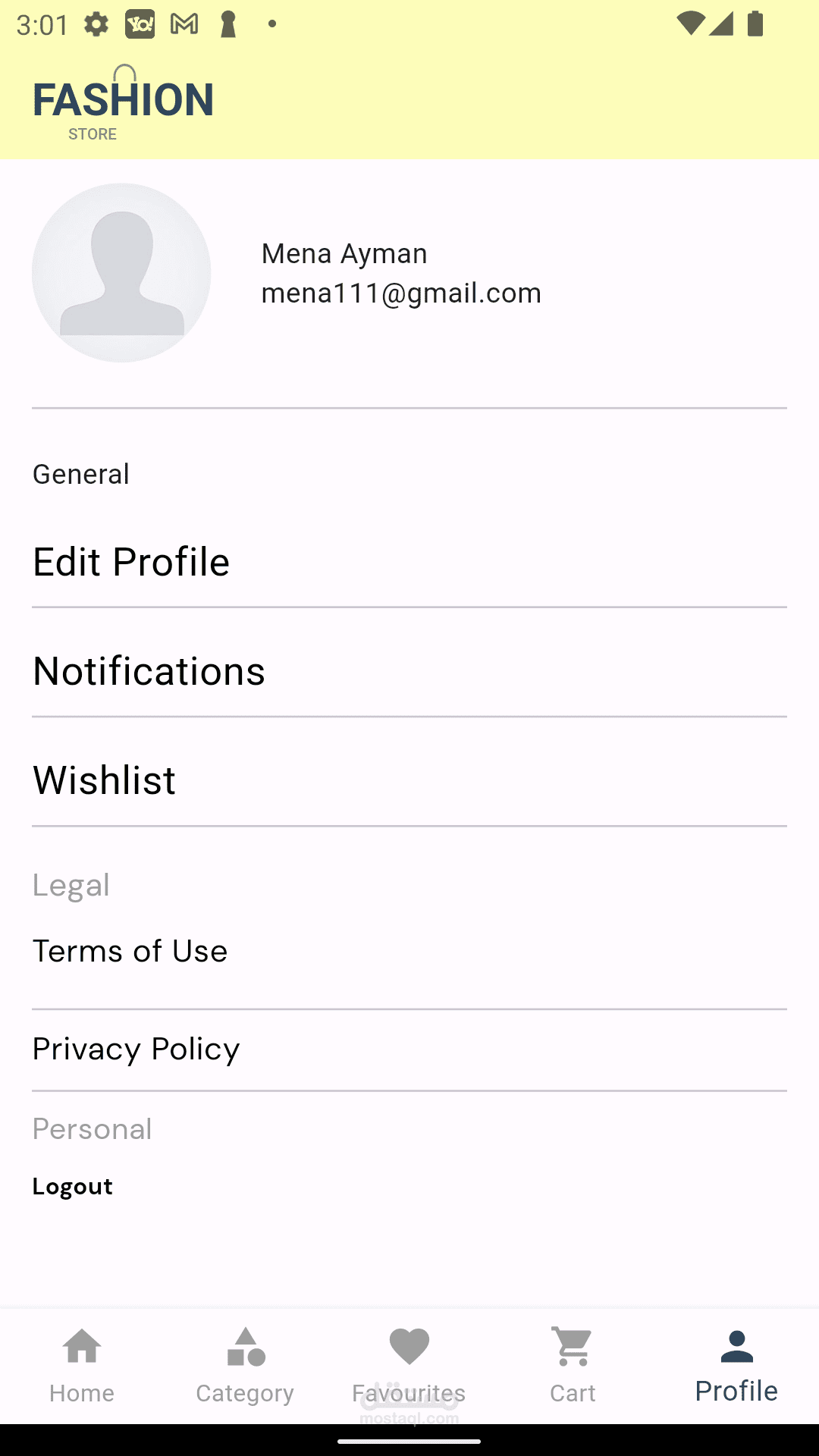The height and width of the screenshot is (1456, 819).
Task: Open the Favourites tab
Action: click(409, 1365)
